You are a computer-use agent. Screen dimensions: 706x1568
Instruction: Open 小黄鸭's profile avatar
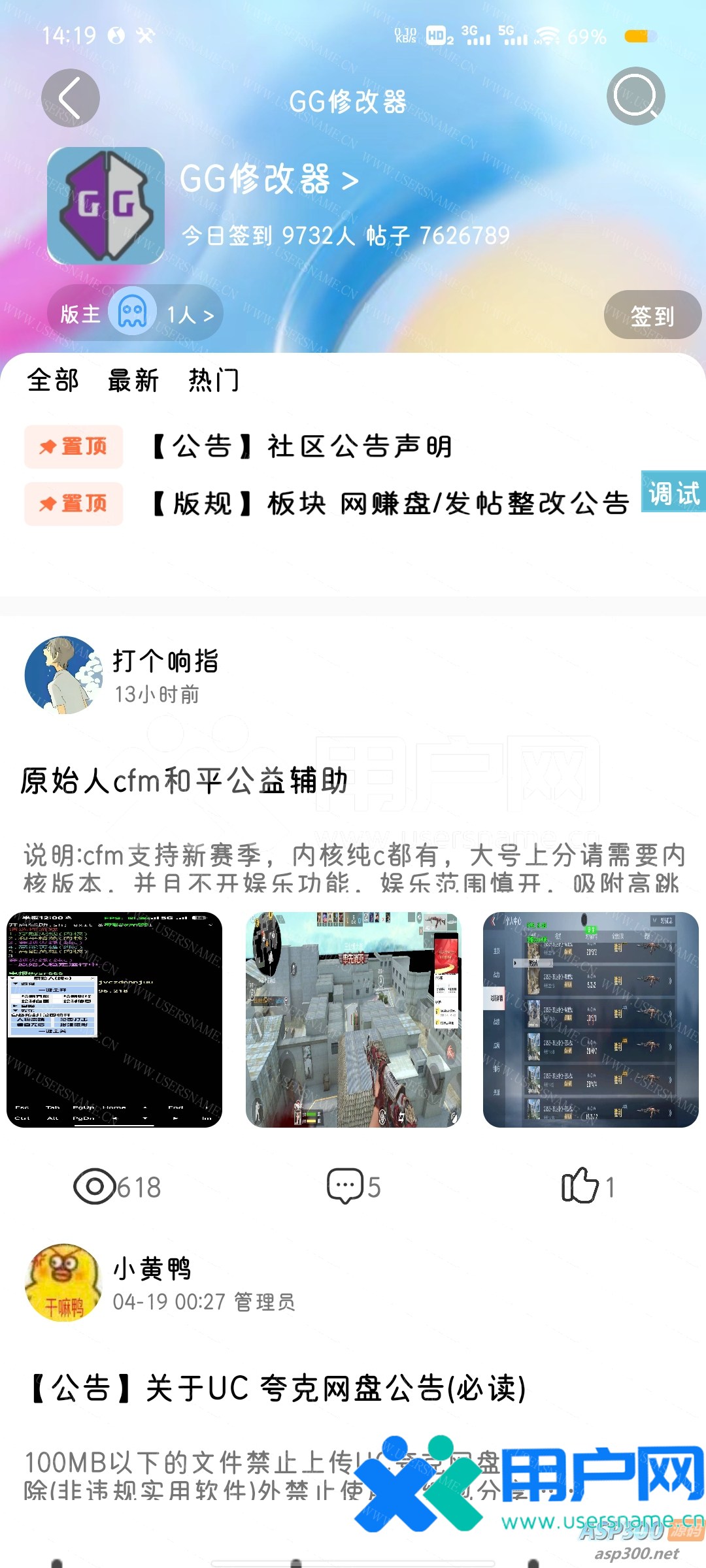pyautogui.click(x=63, y=1282)
